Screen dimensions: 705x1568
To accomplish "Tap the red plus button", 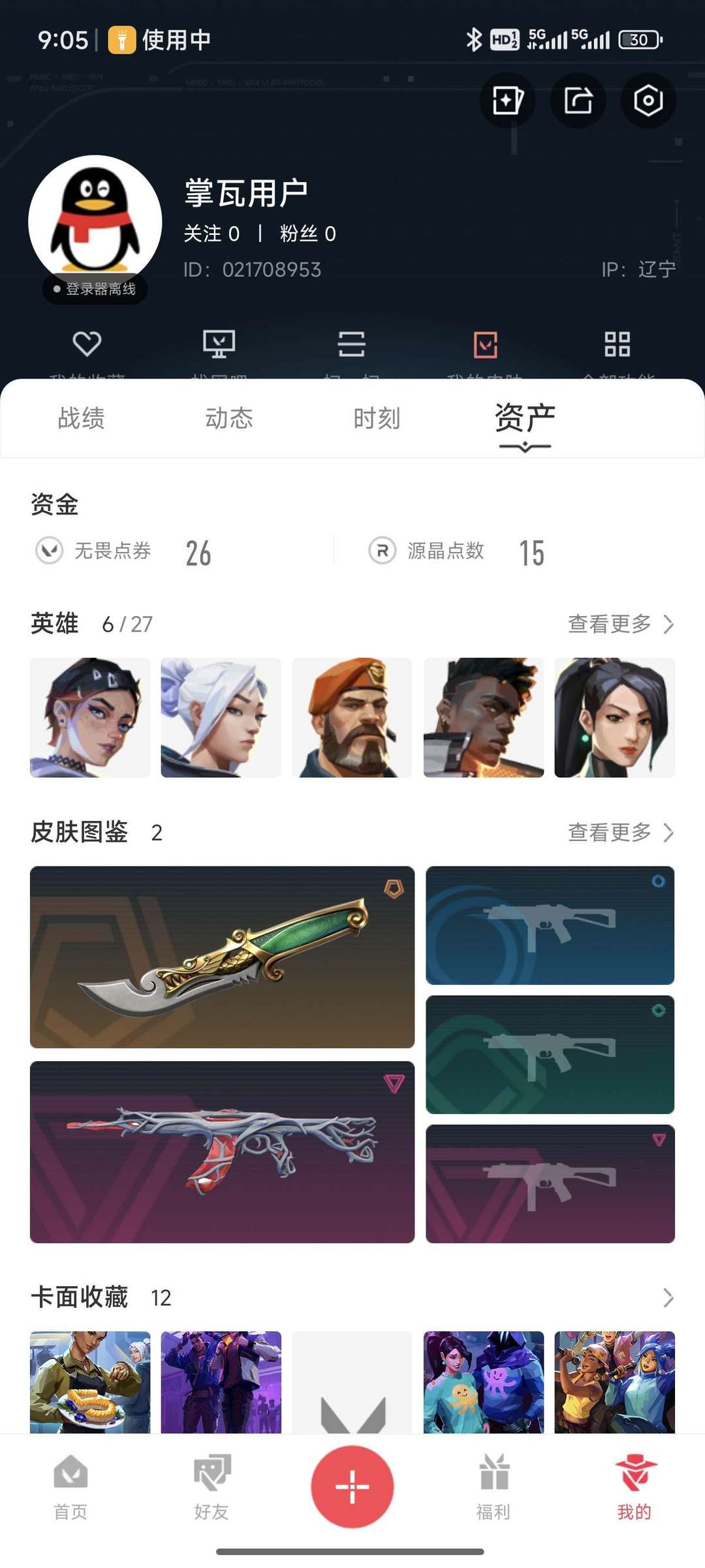I will 352,1486.
